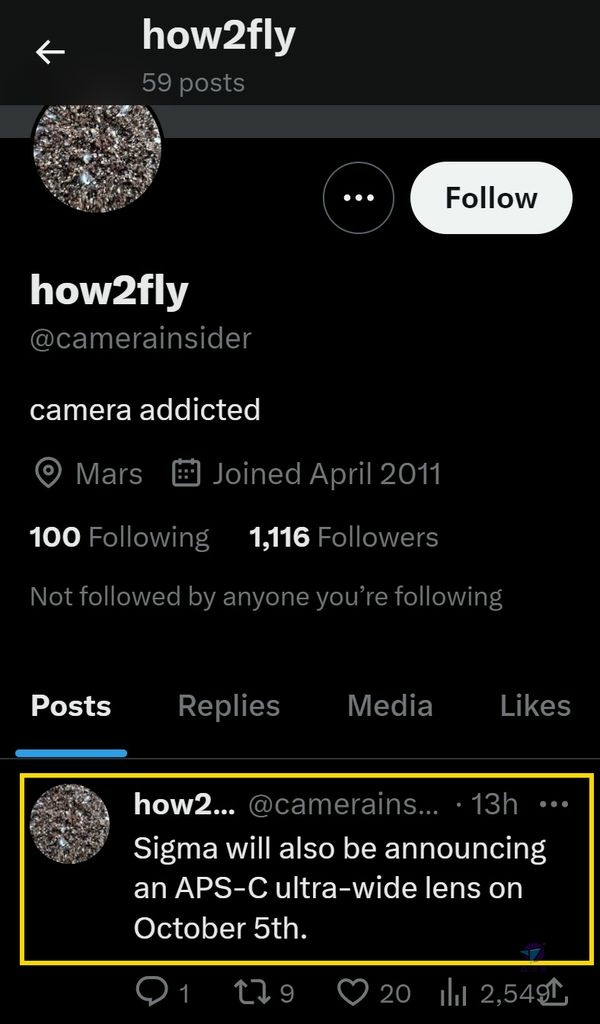Open the profile's three-dot options menu
This screenshot has width=600, height=1024.
tap(358, 198)
